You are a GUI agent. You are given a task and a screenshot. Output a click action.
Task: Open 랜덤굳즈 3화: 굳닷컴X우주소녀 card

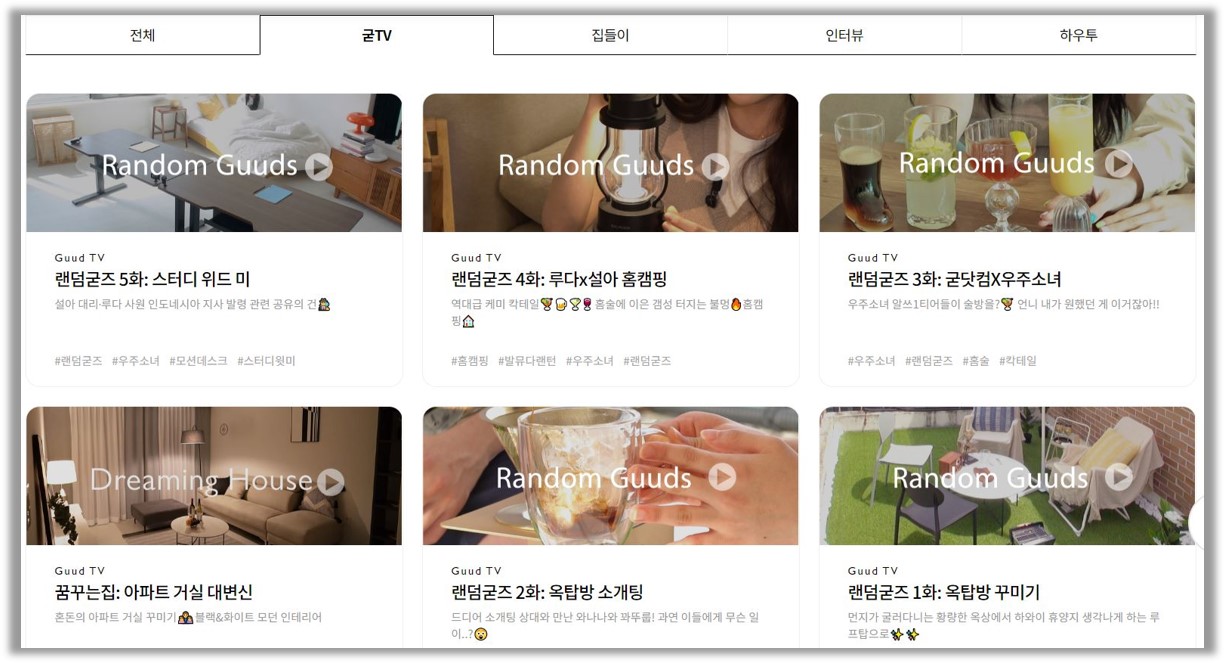point(954,280)
